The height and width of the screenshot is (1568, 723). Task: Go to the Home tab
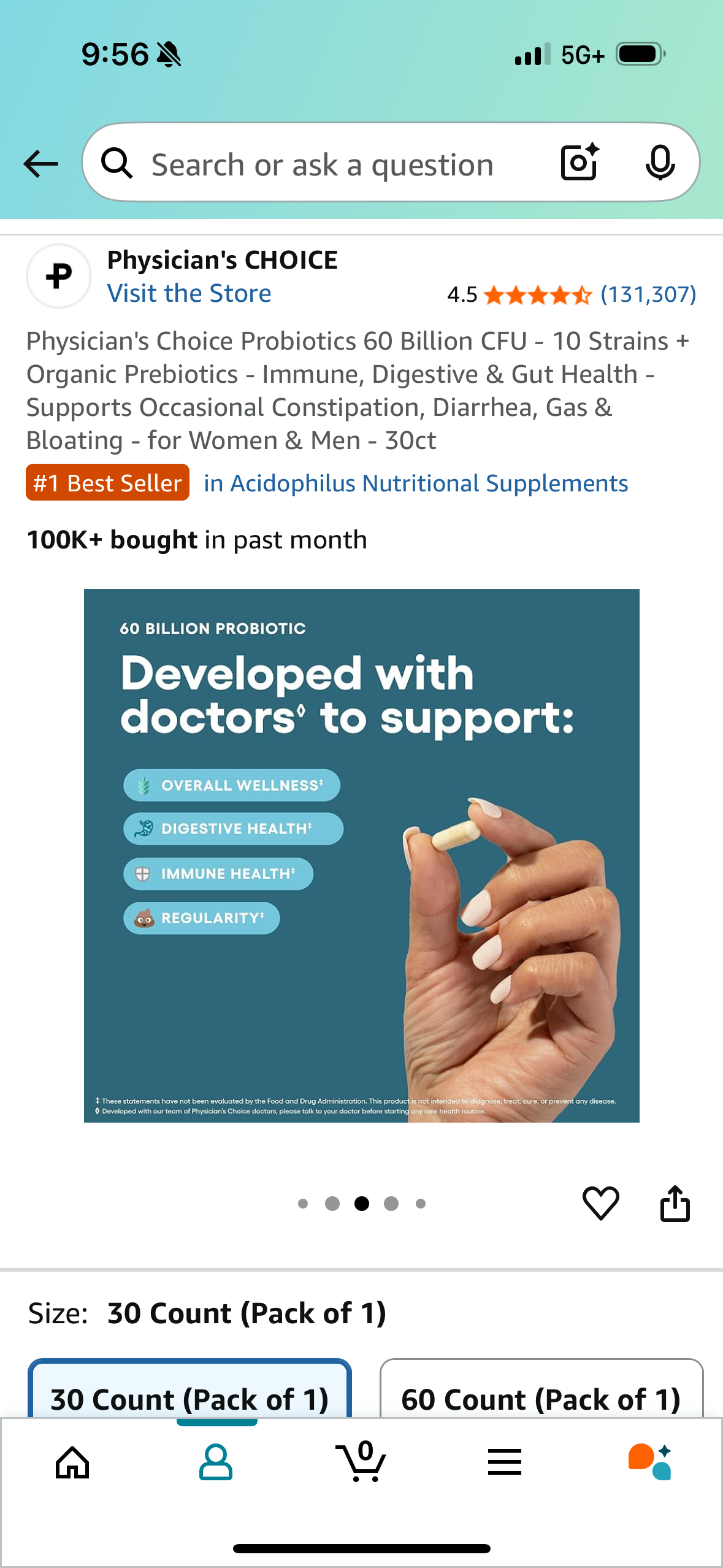click(72, 1463)
